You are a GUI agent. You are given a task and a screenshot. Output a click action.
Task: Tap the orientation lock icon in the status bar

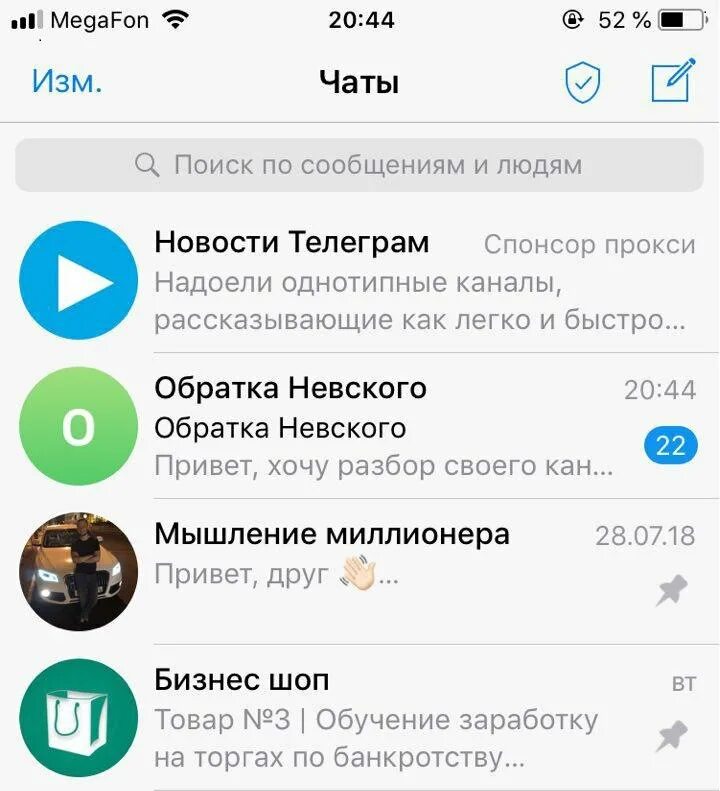click(x=570, y=17)
